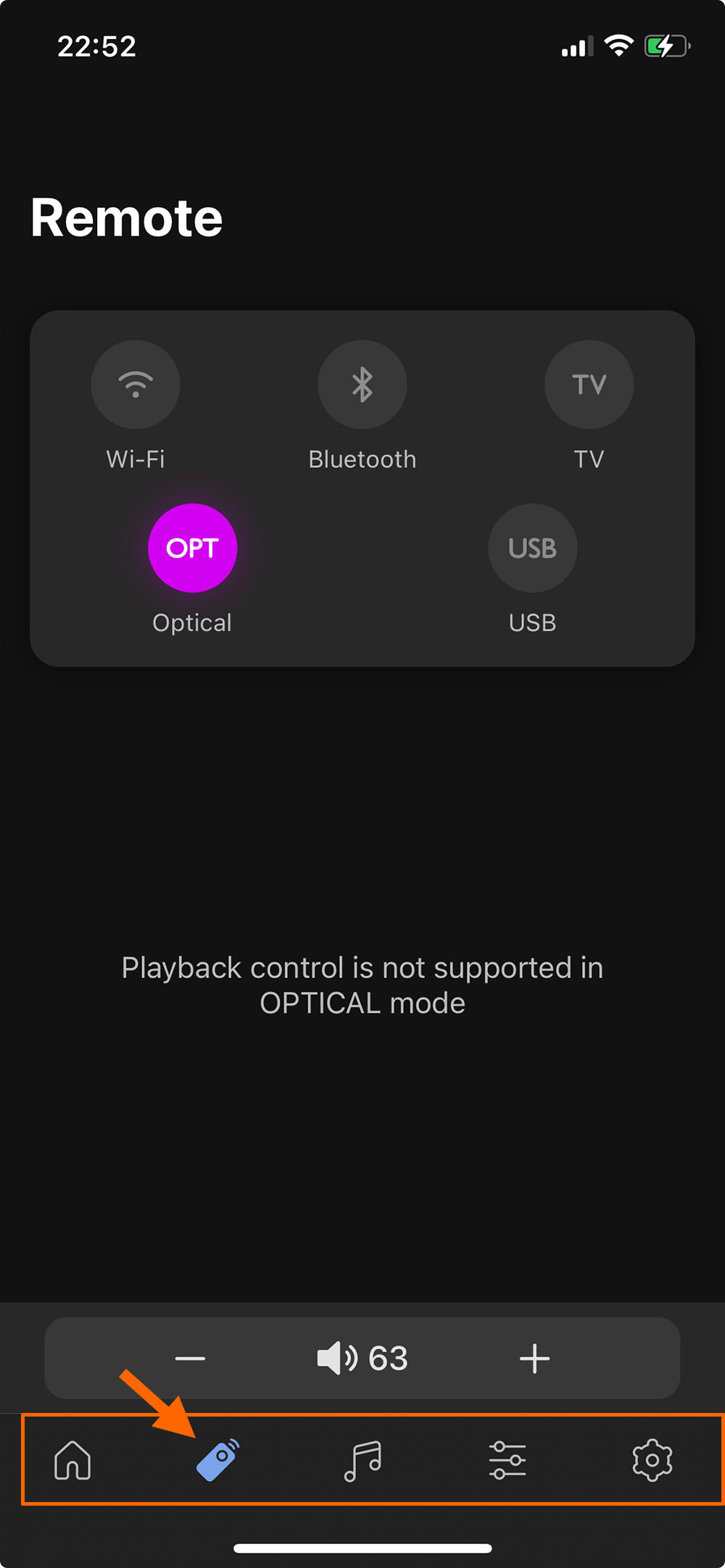Open the settings gear tab
The image size is (725, 1568).
652,1460
